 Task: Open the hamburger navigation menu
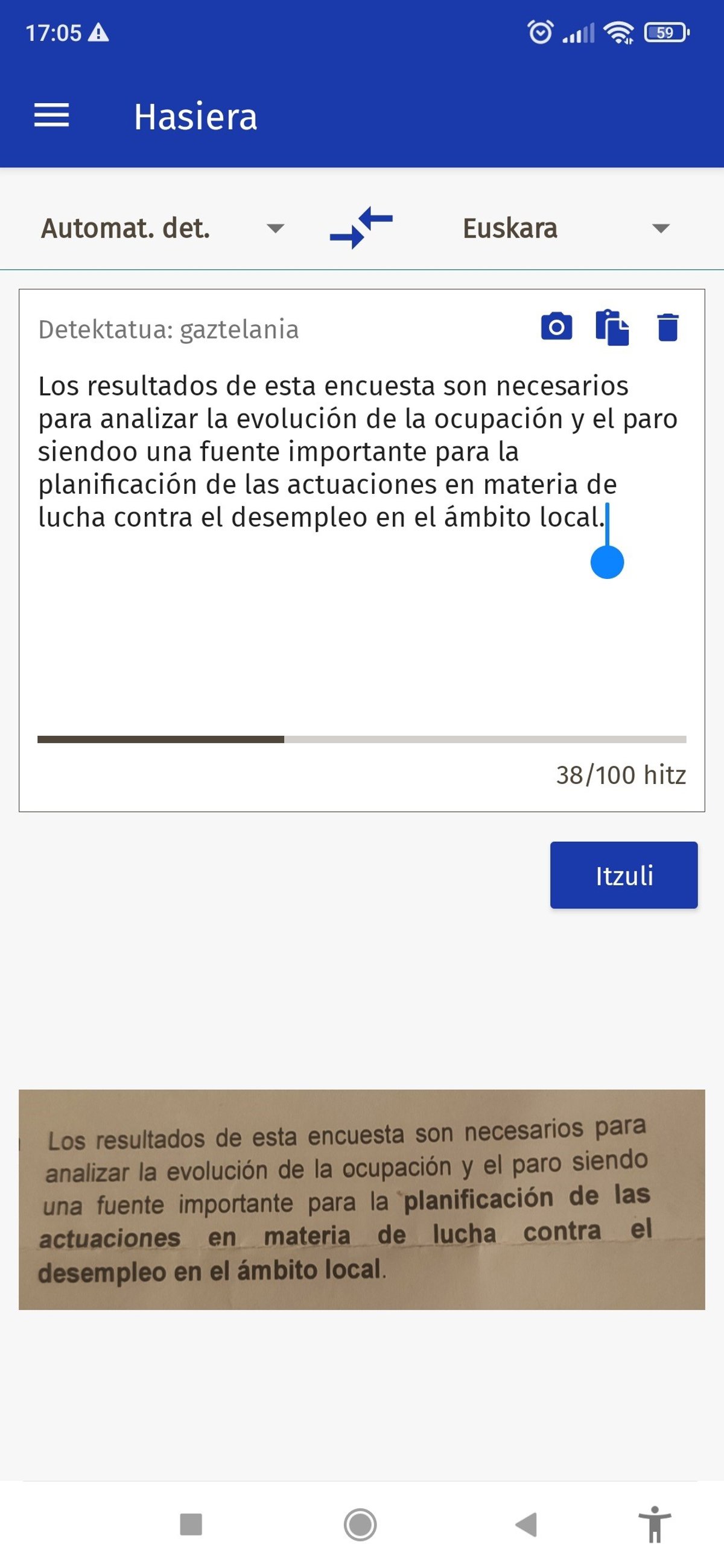[x=52, y=116]
